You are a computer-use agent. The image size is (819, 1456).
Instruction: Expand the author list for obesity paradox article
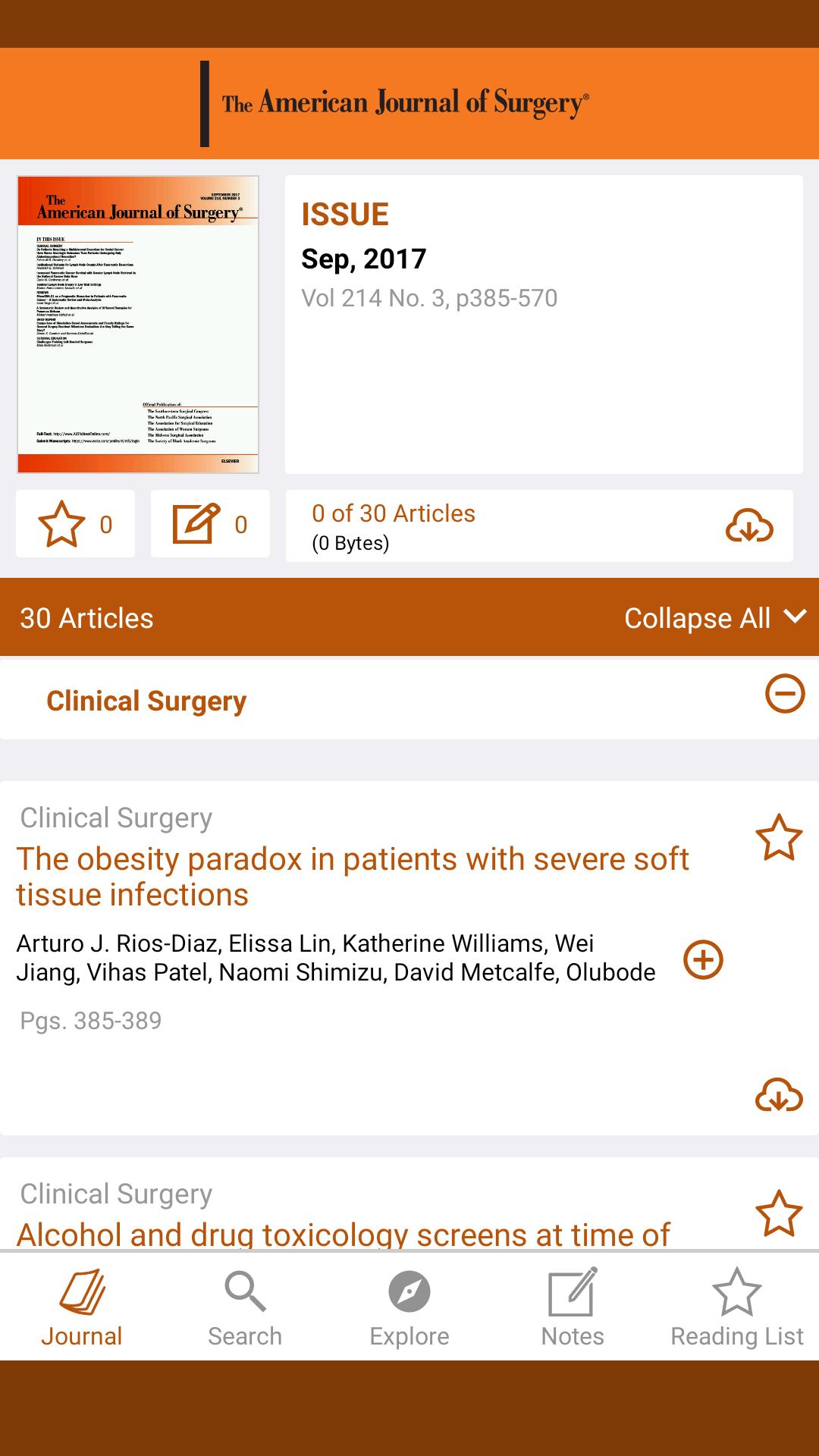click(703, 960)
